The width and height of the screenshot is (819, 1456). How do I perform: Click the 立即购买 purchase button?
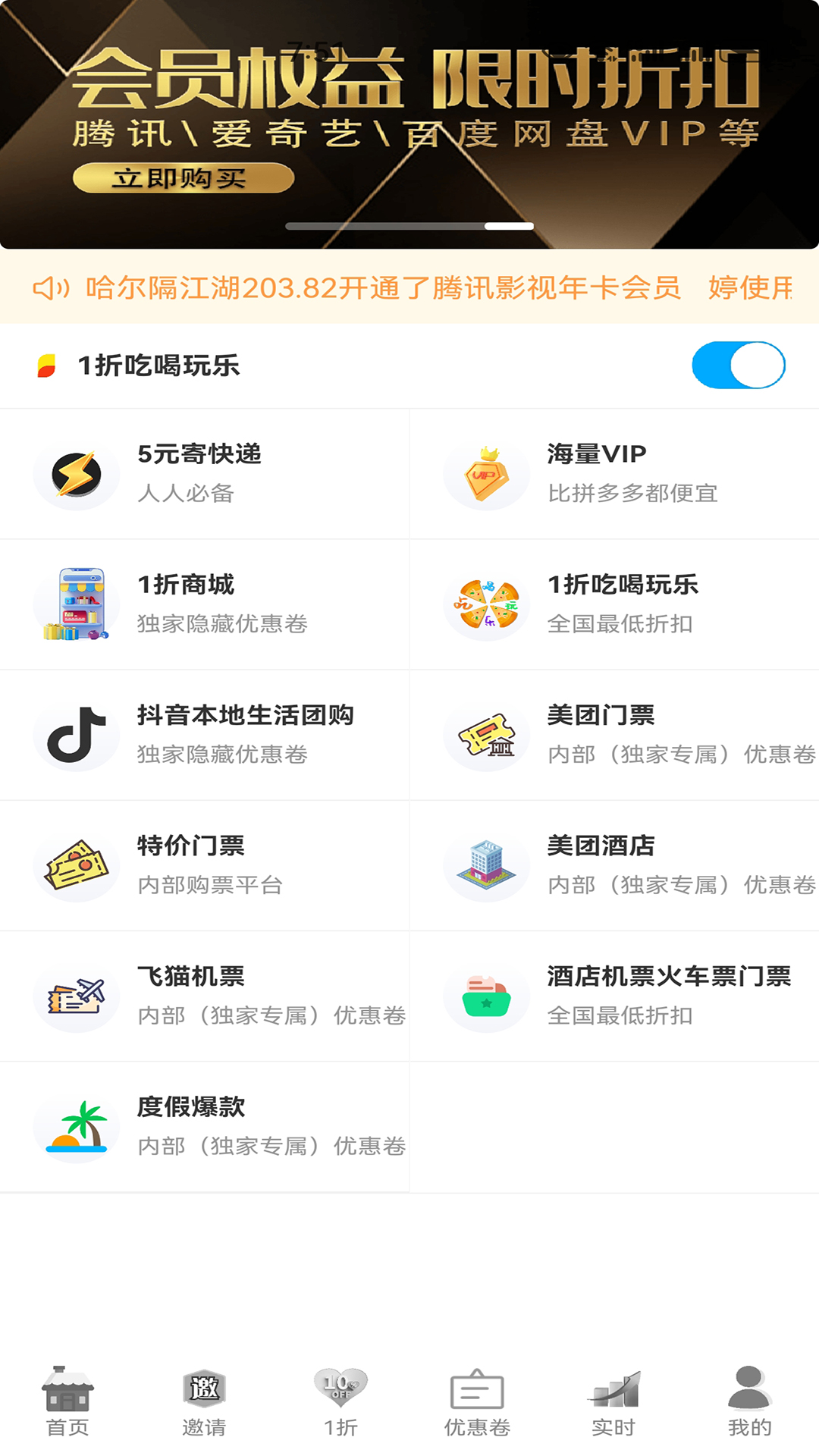coord(182,179)
